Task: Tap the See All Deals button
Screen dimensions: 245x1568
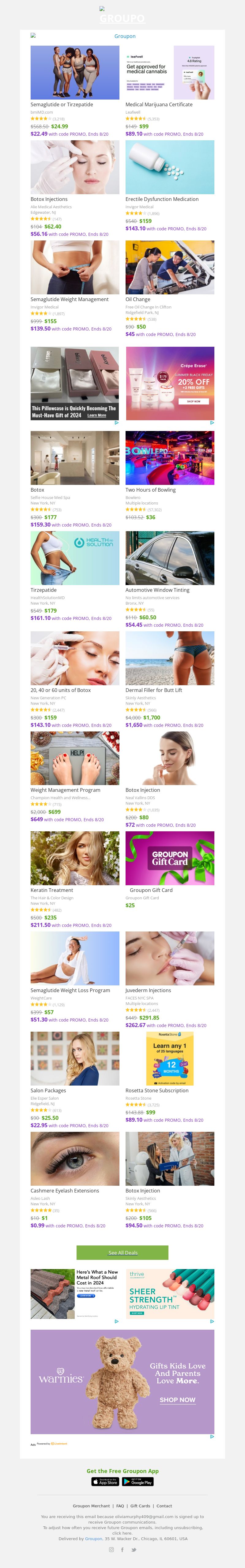Action: 122,1252
